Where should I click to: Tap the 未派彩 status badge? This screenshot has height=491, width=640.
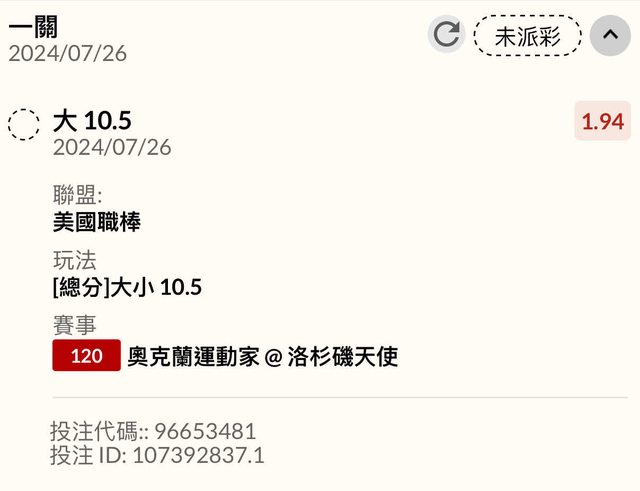pyautogui.click(x=527, y=36)
